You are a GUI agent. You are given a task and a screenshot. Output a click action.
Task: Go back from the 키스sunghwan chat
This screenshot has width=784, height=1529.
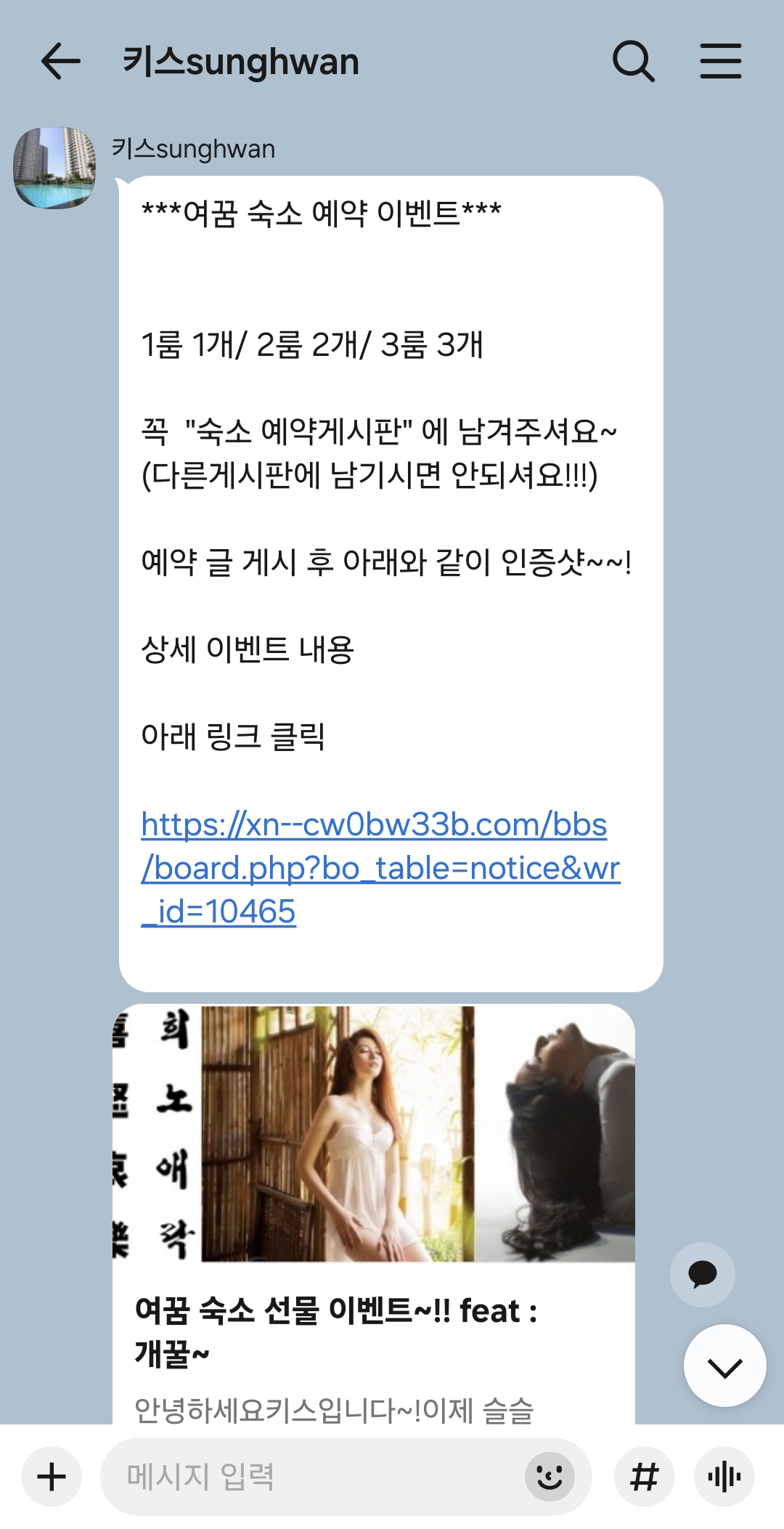61,61
